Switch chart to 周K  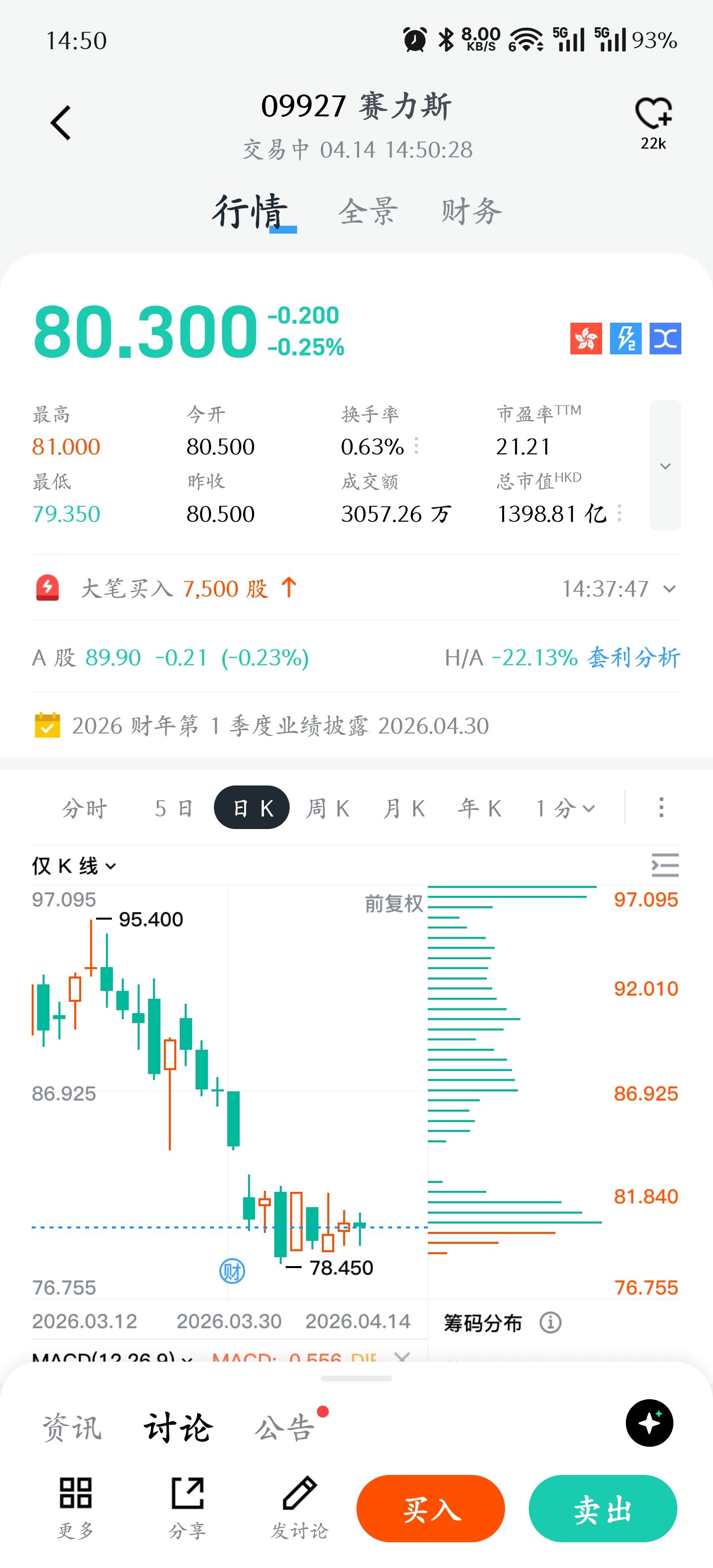[x=328, y=808]
